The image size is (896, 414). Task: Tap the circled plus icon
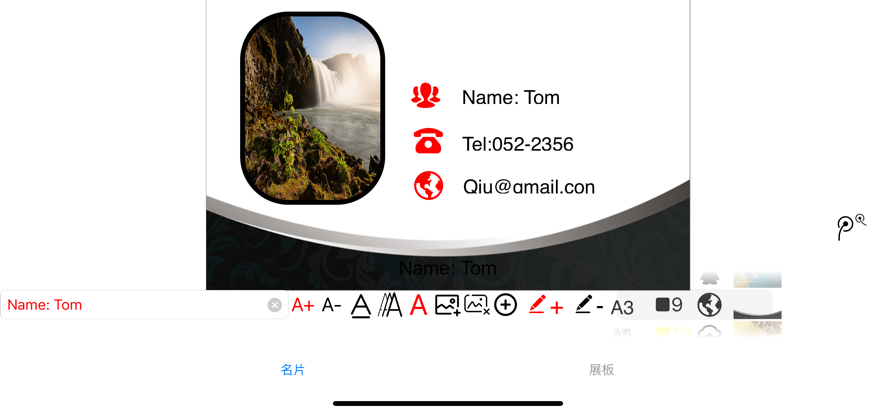pos(506,305)
